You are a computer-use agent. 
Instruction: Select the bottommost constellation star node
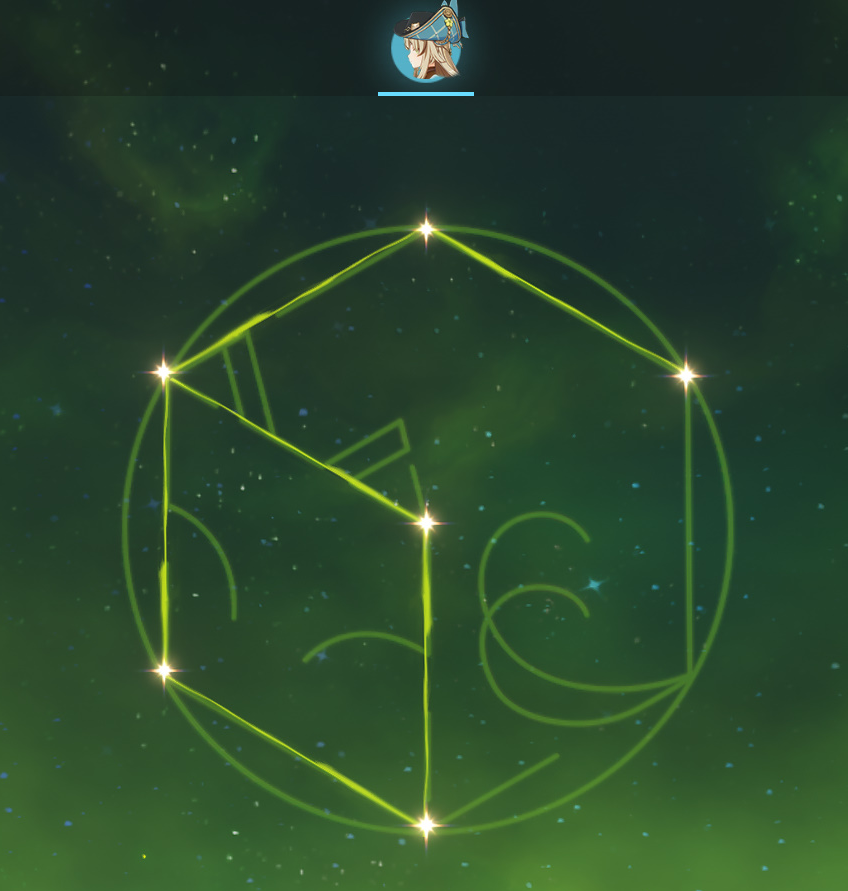point(426,825)
